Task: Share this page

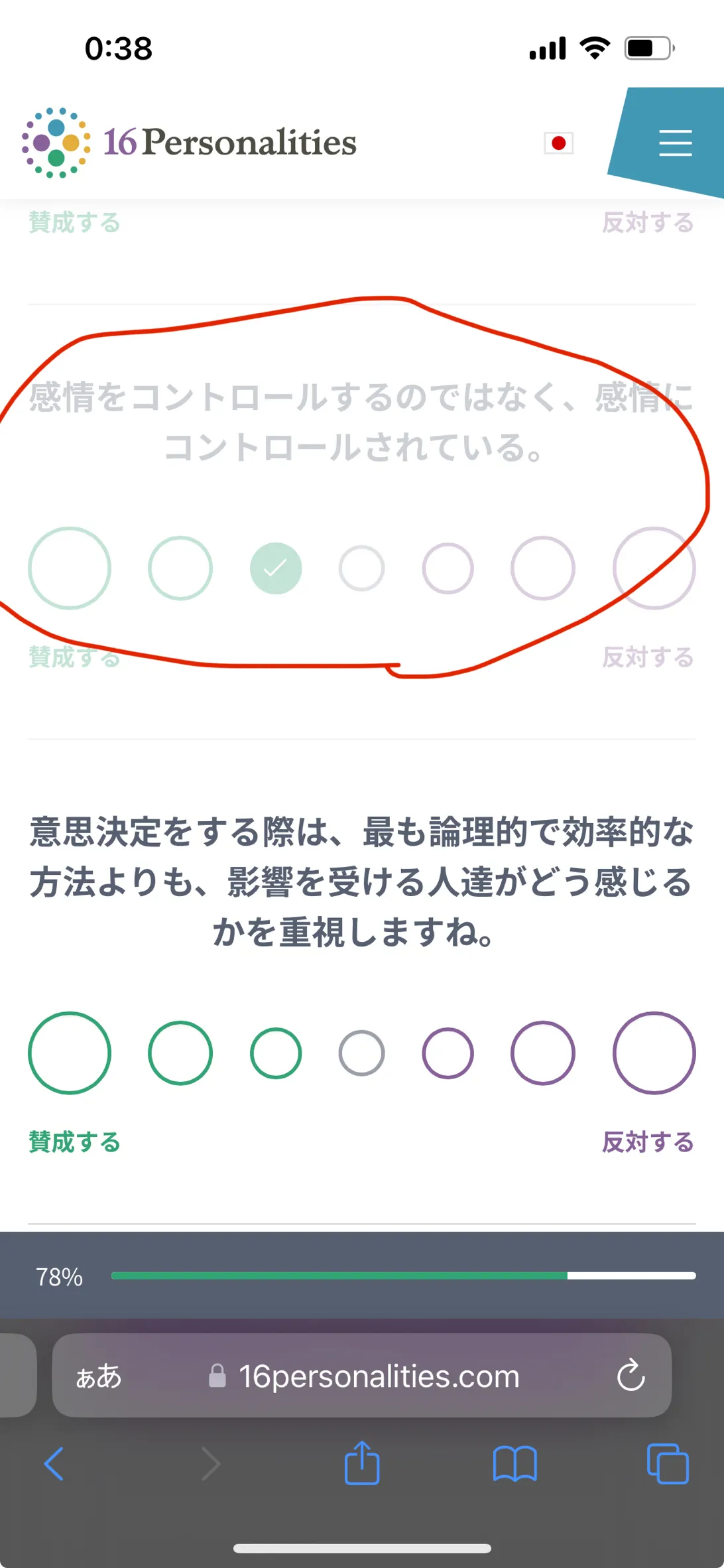Action: point(362,1462)
